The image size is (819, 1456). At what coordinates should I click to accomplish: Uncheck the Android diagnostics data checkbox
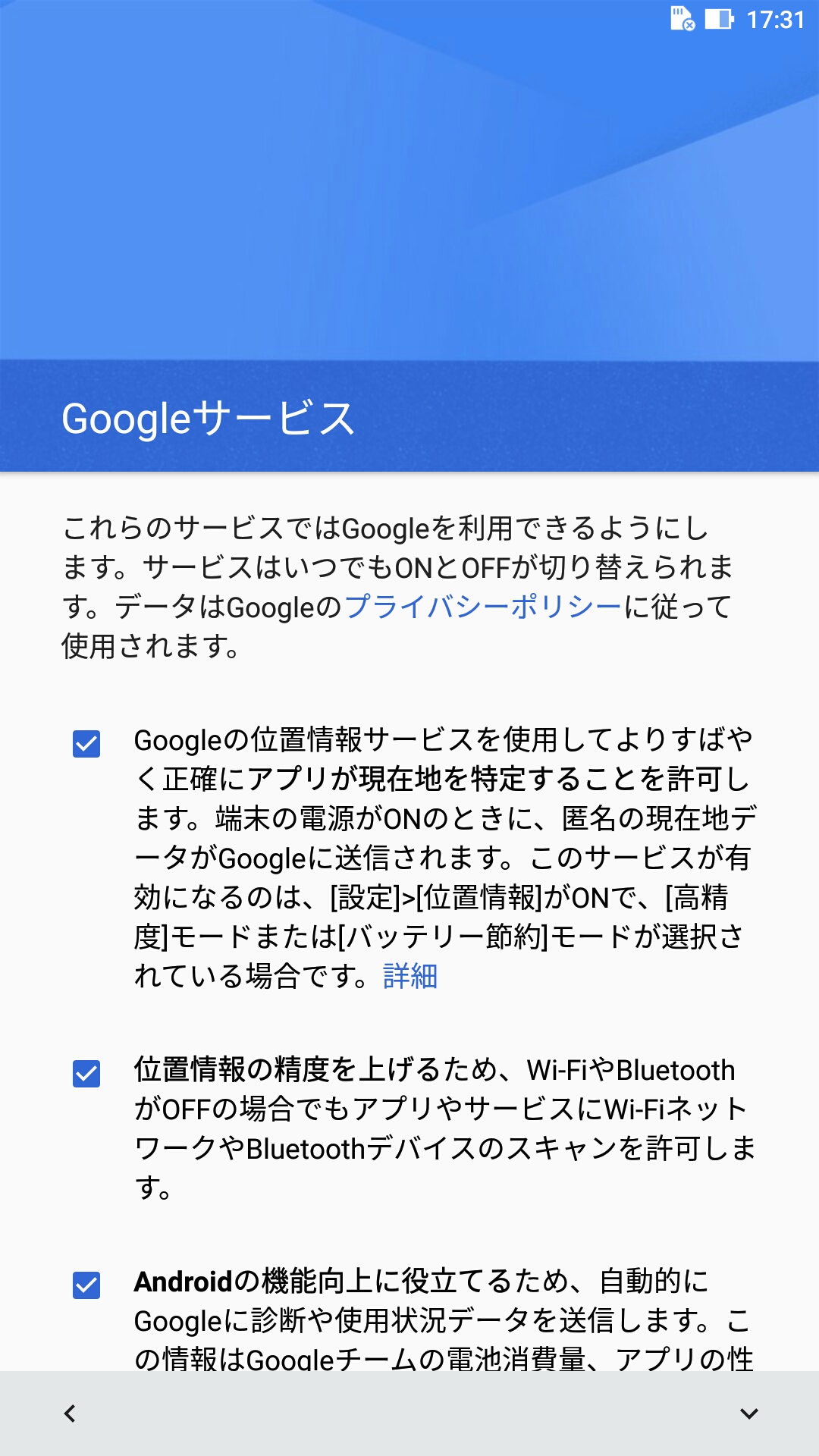[86, 1285]
